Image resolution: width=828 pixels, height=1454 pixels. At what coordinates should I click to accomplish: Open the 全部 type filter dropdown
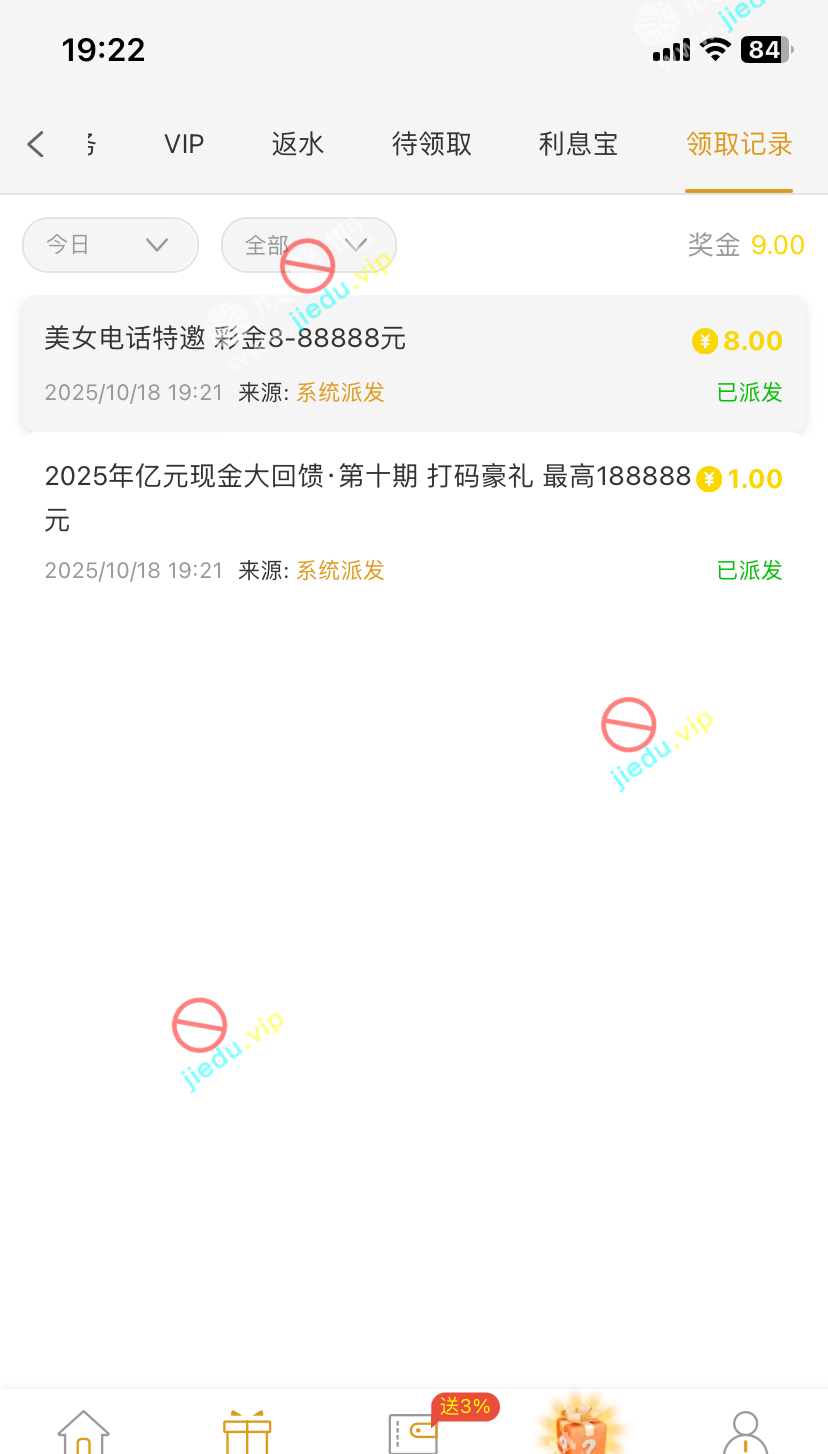point(308,245)
